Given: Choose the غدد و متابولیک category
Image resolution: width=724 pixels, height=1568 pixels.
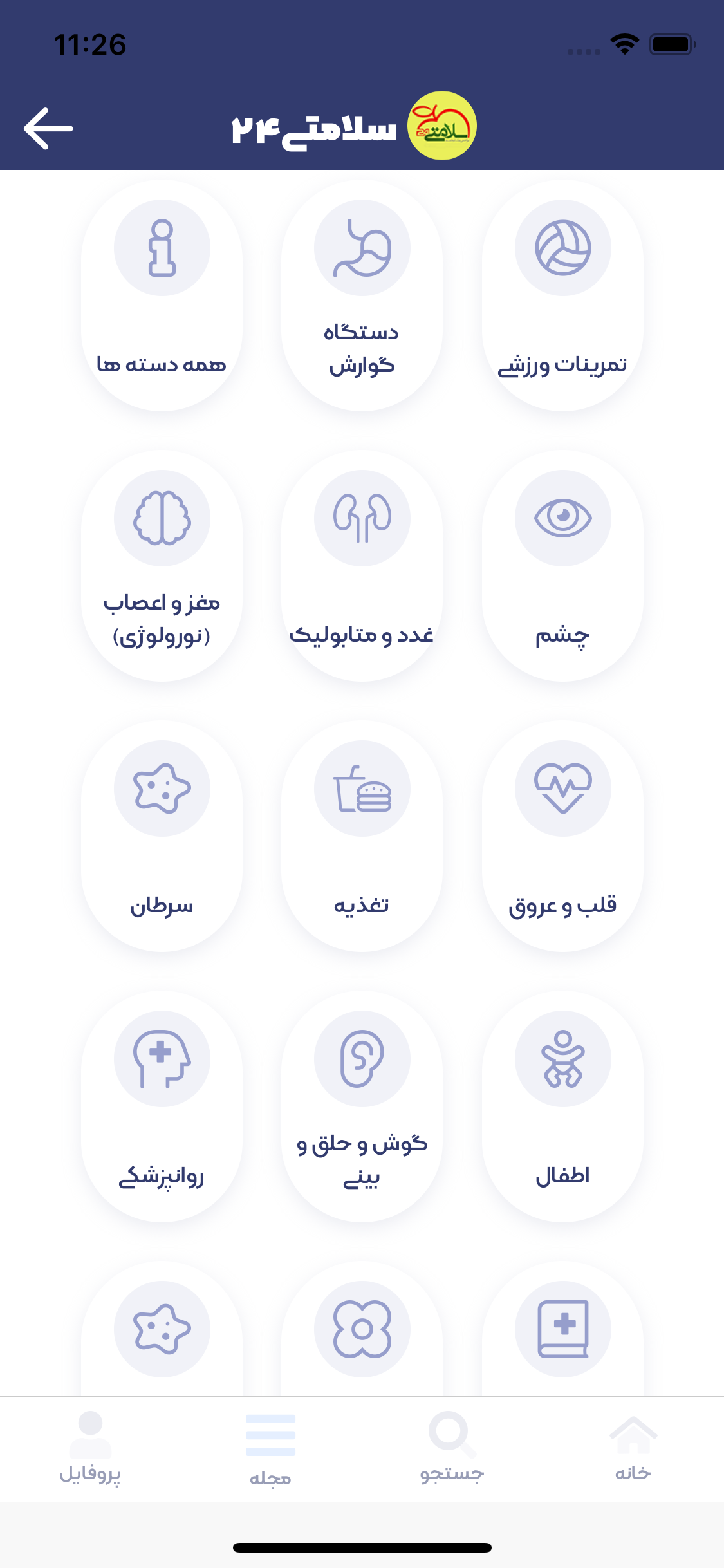Looking at the screenshot, I should [x=362, y=566].
